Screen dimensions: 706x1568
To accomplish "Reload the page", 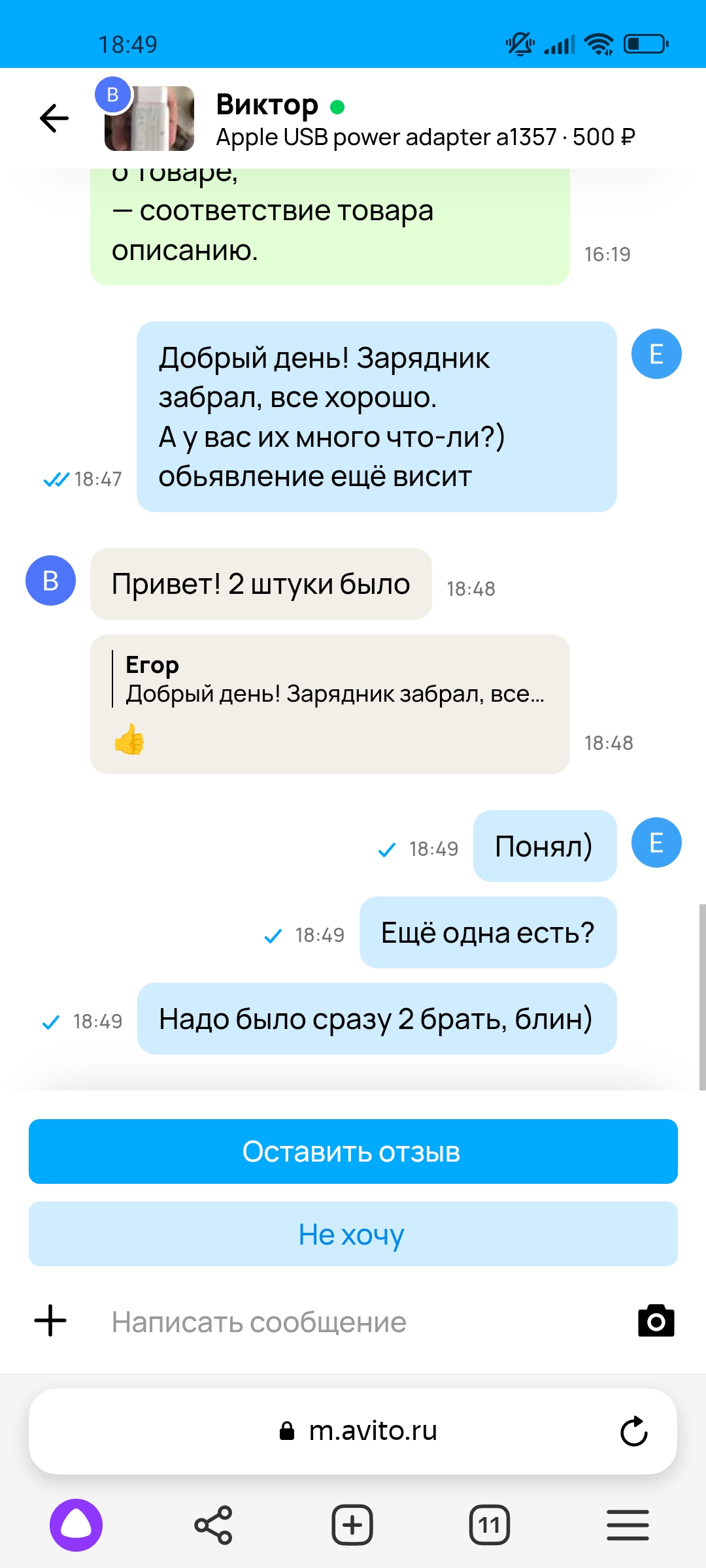I will 633,1431.
